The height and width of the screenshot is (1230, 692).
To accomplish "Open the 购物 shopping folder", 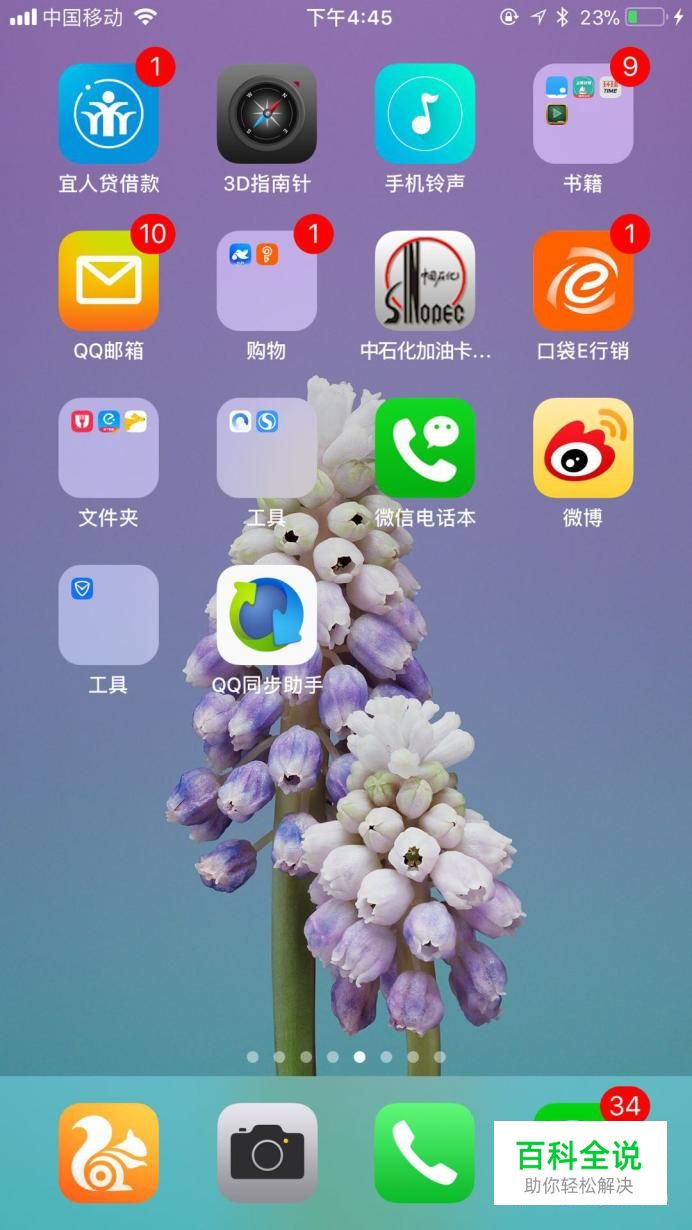I will click(266, 281).
